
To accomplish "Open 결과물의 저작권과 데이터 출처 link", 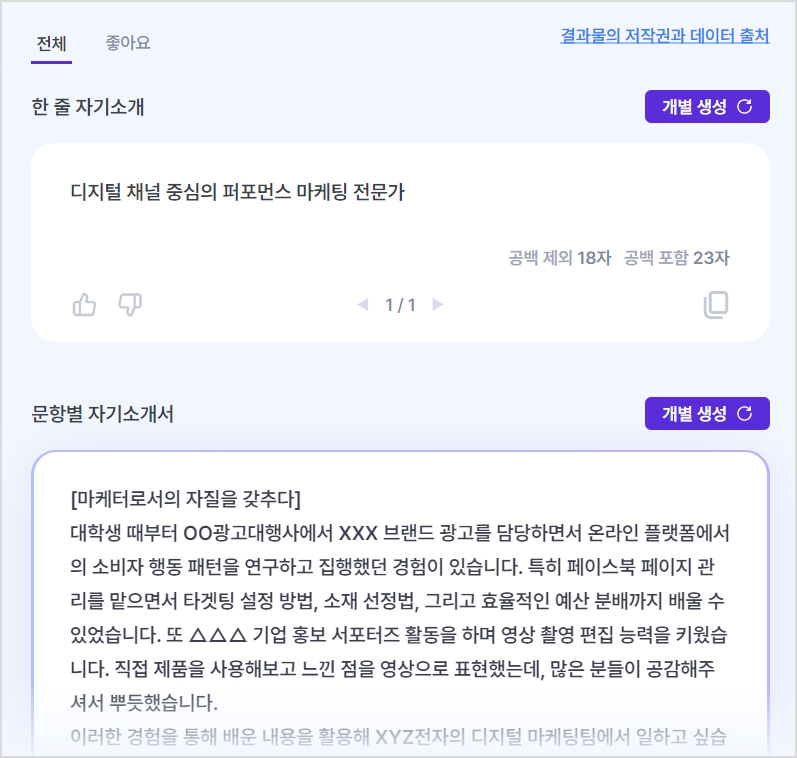I will [665, 36].
